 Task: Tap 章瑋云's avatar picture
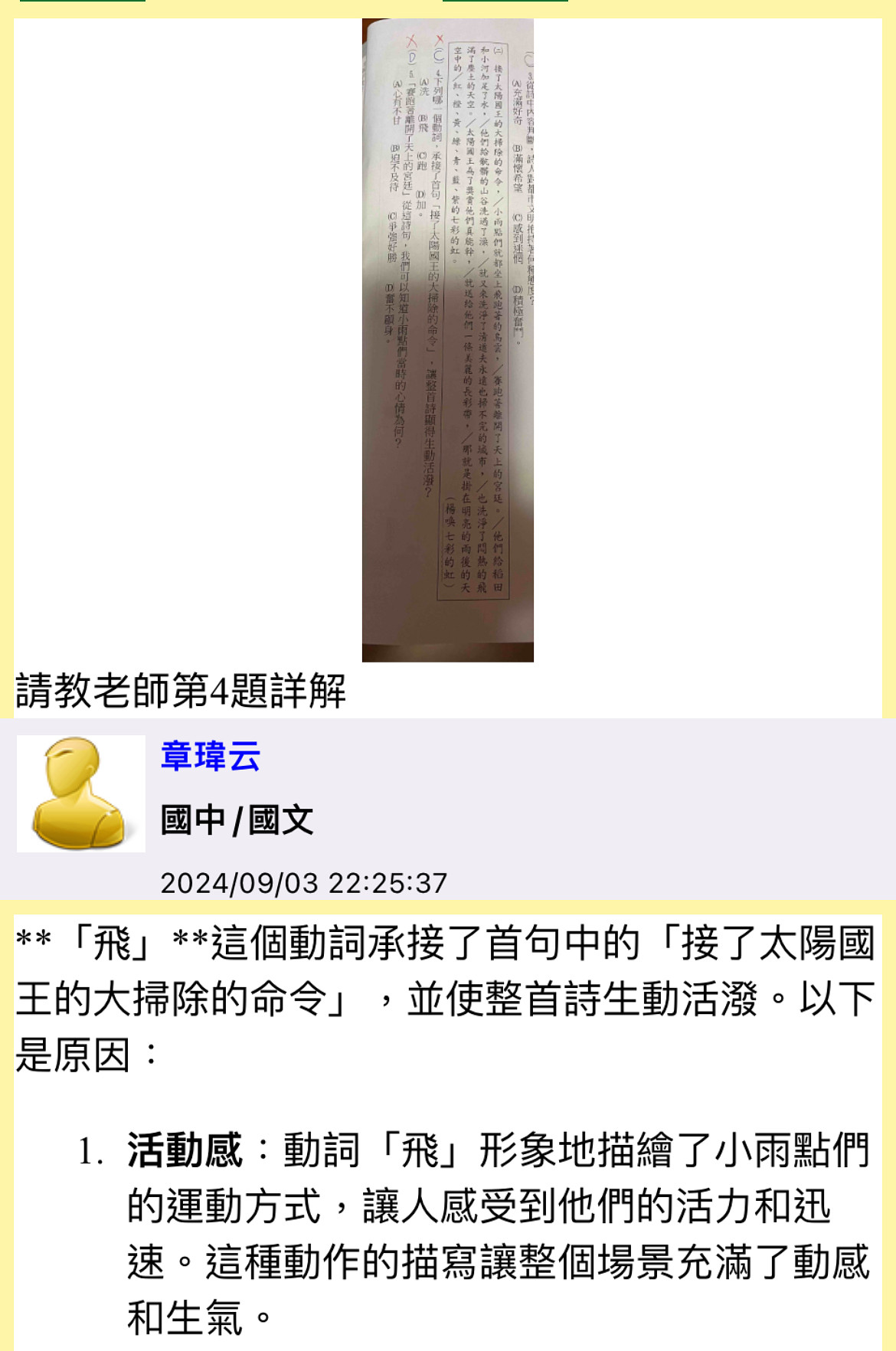pyautogui.click(x=81, y=793)
